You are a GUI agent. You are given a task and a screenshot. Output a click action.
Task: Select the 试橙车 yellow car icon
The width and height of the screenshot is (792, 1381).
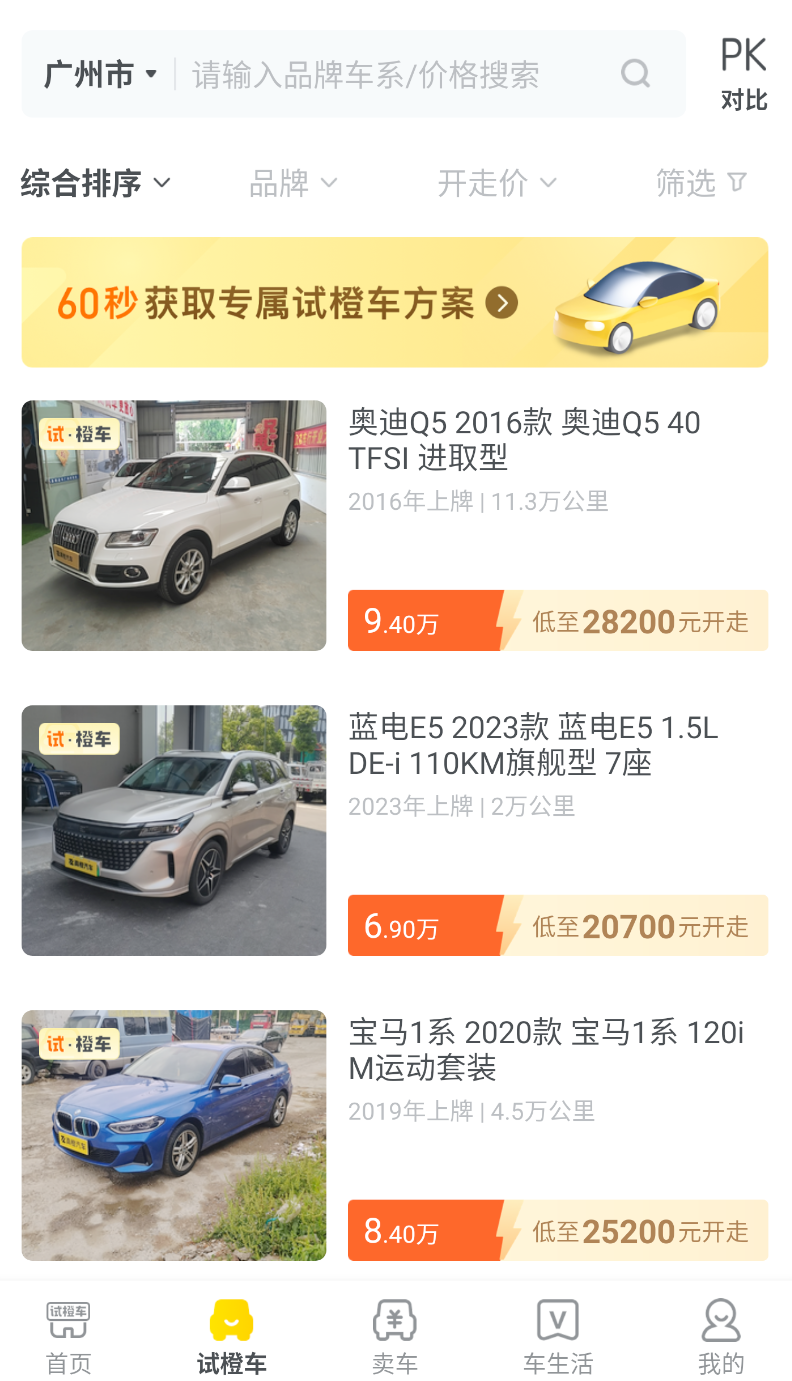tap(231, 1320)
